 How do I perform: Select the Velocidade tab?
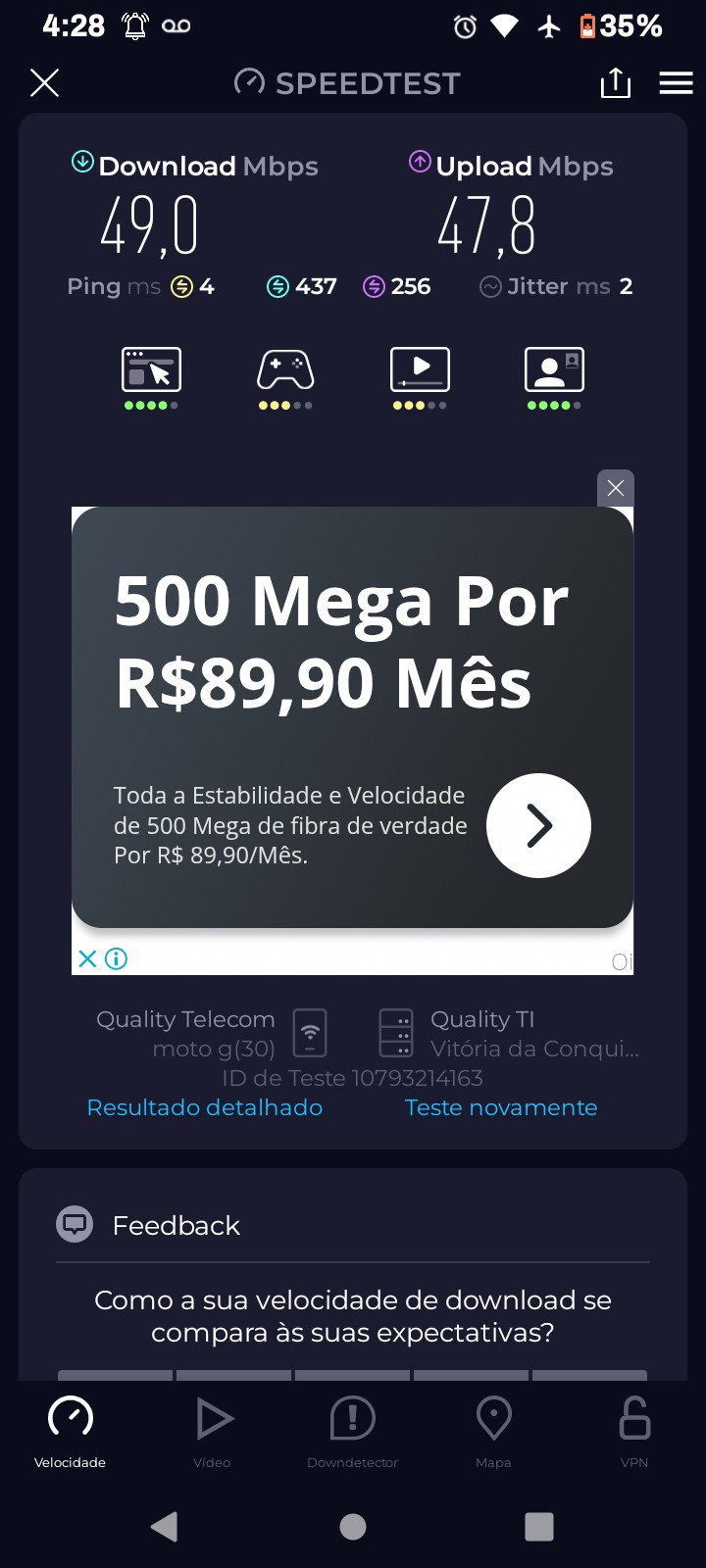(70, 1431)
